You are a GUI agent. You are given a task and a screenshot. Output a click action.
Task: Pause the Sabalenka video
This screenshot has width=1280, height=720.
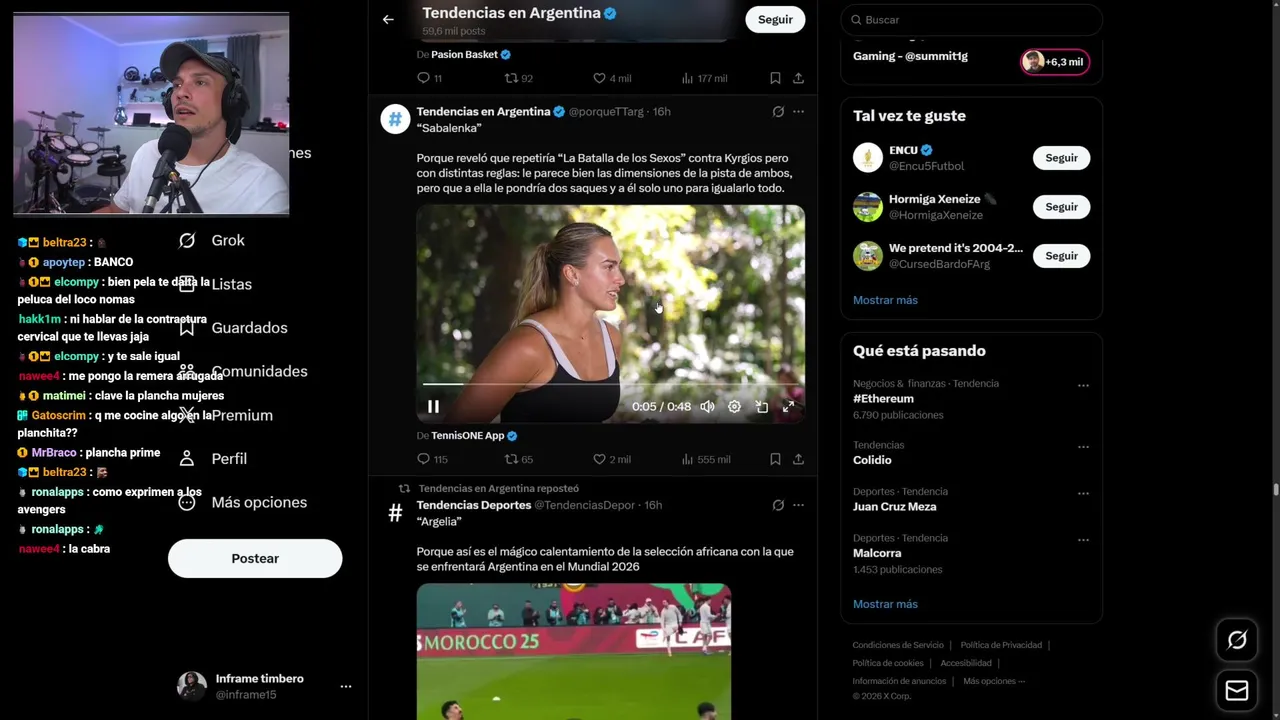433,407
